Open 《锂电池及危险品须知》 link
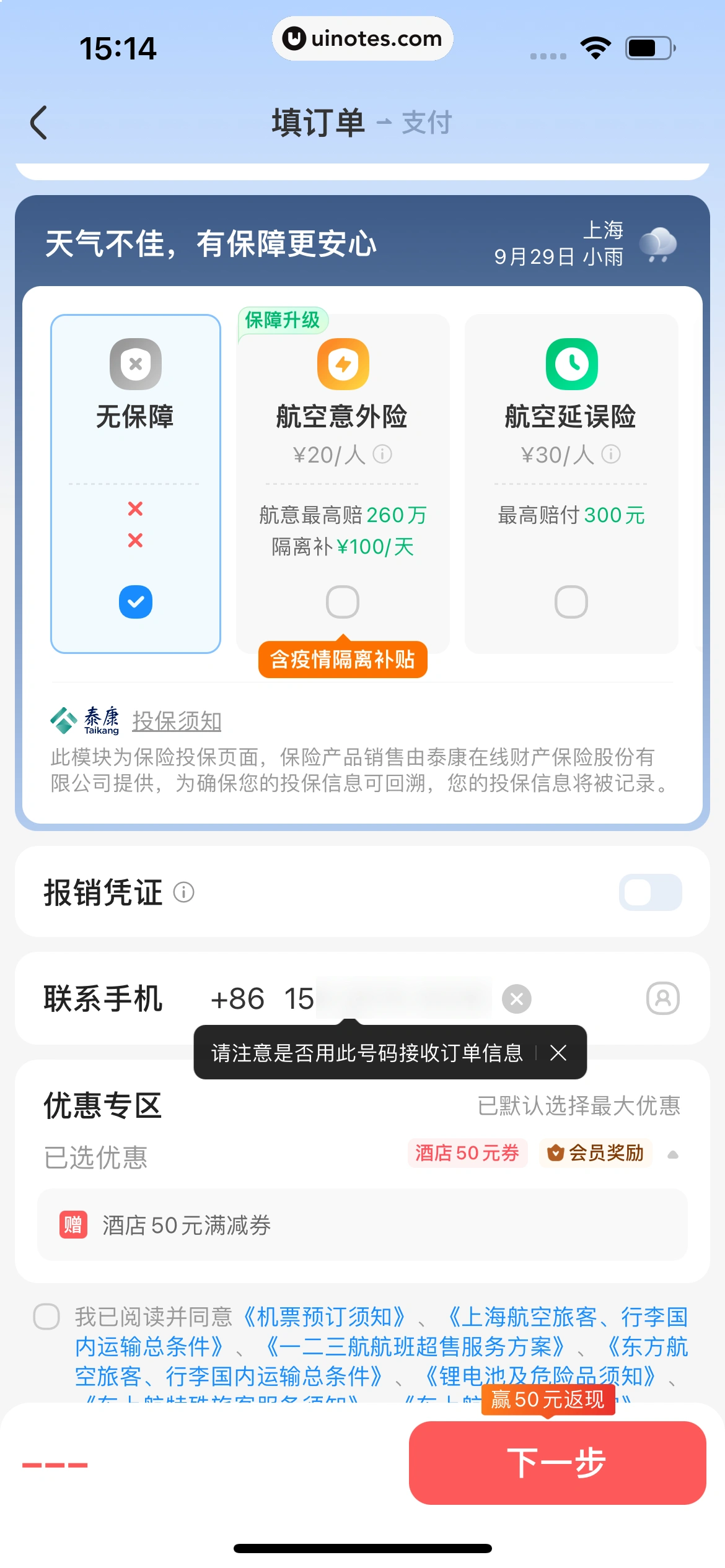 (540, 1376)
